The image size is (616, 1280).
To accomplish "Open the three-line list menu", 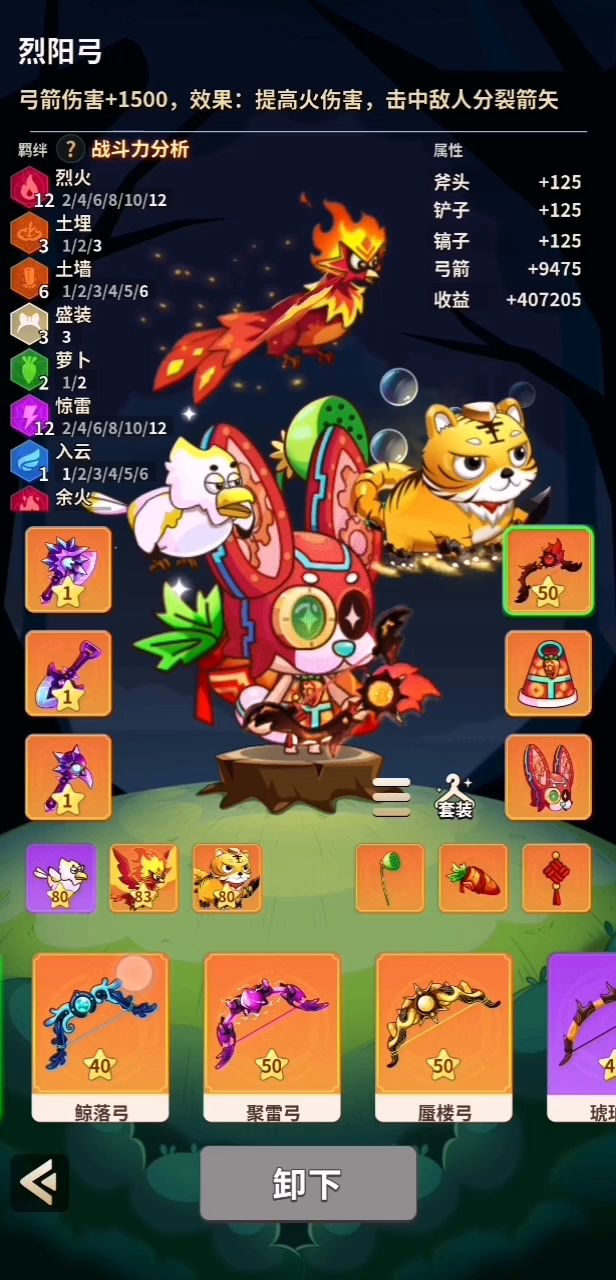I will pyautogui.click(x=391, y=797).
